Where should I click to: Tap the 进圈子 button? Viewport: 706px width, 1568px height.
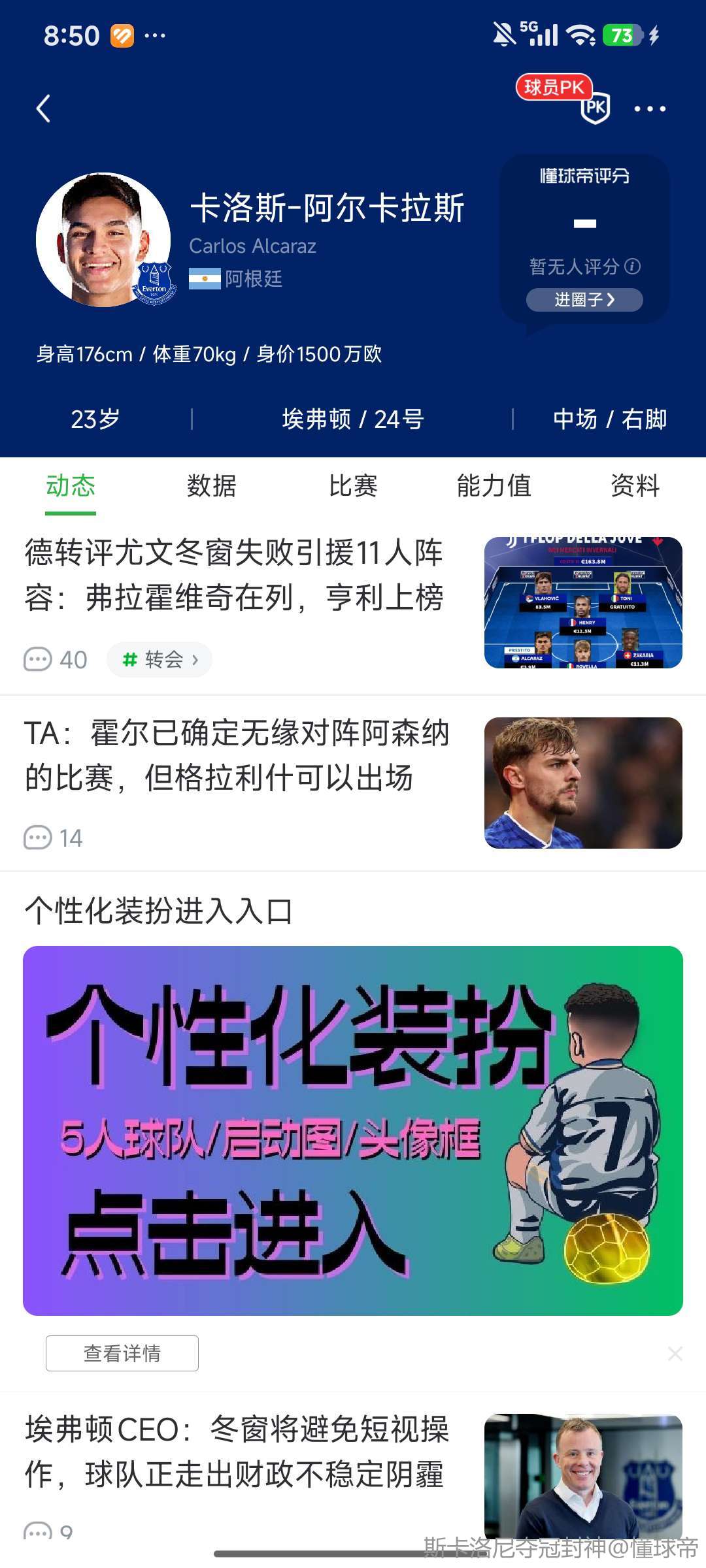click(584, 300)
